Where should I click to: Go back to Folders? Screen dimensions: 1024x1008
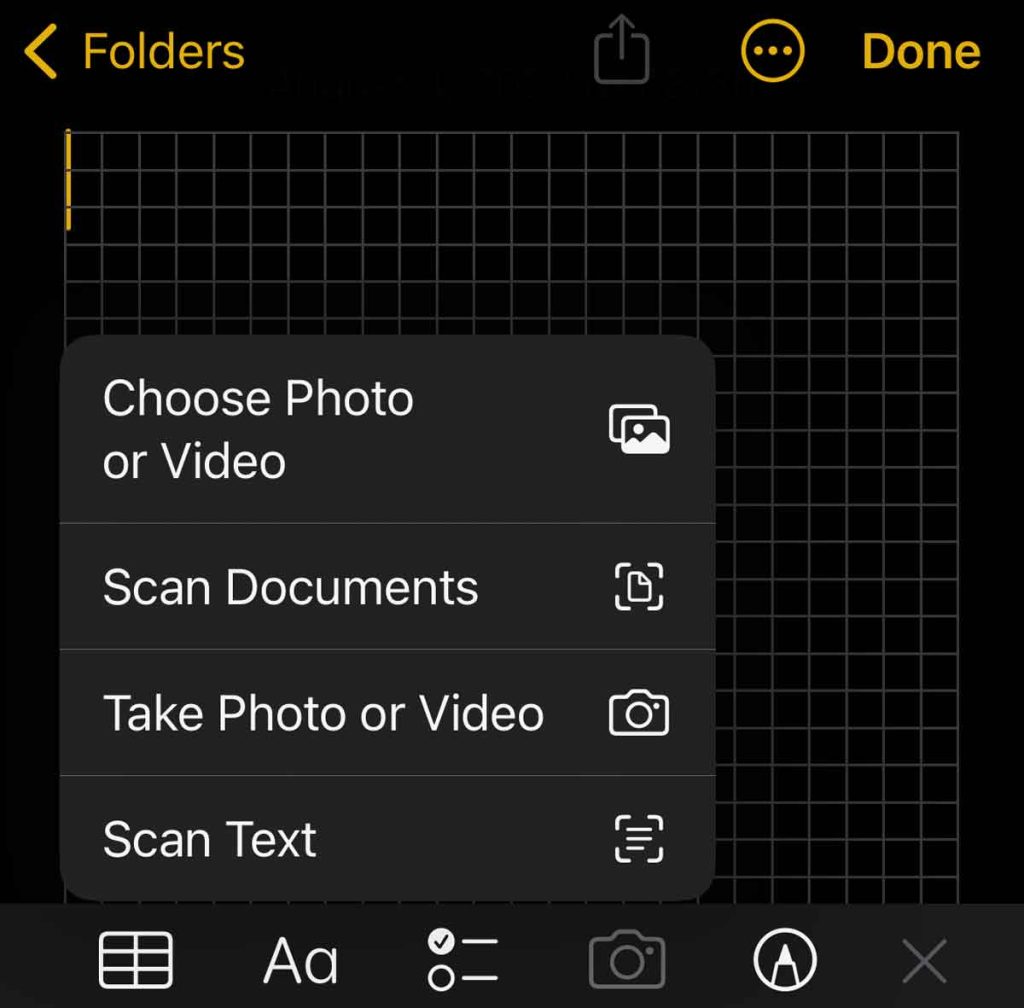click(x=135, y=52)
